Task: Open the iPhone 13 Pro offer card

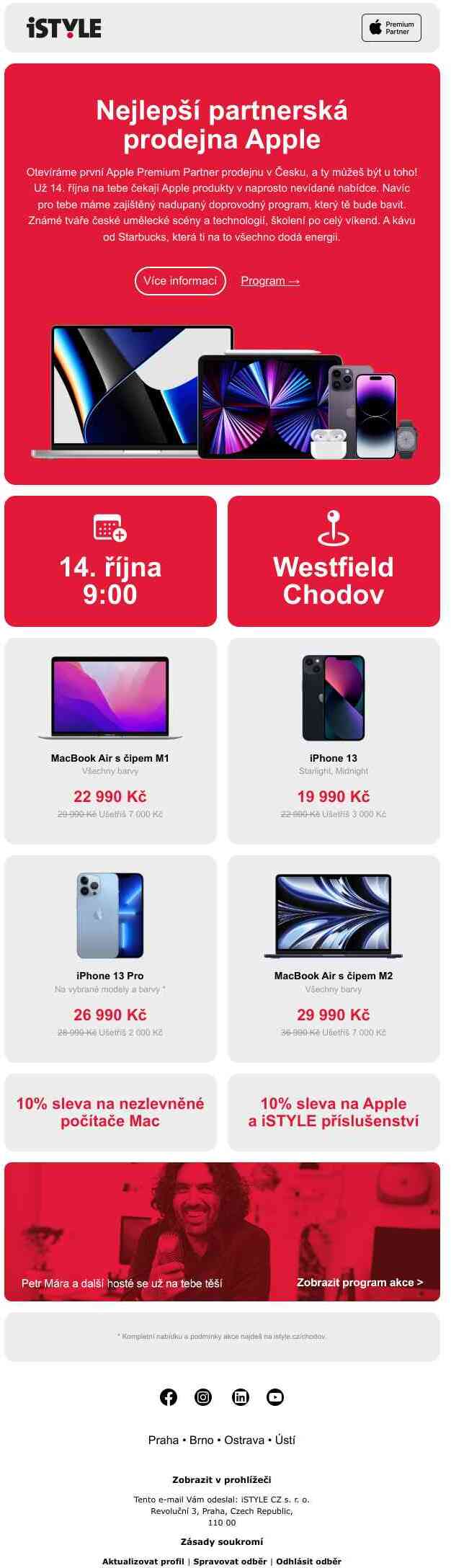Action: [110, 958]
